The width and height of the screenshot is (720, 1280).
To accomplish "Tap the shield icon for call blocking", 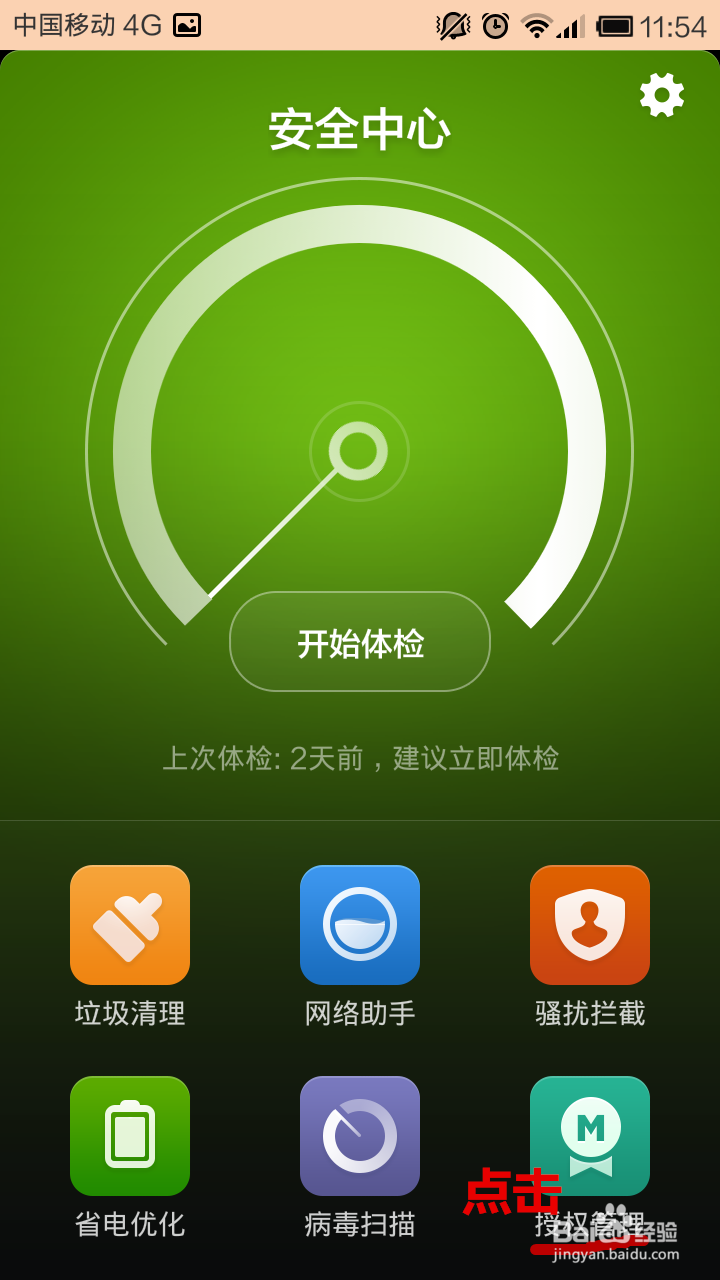I will coord(590,924).
